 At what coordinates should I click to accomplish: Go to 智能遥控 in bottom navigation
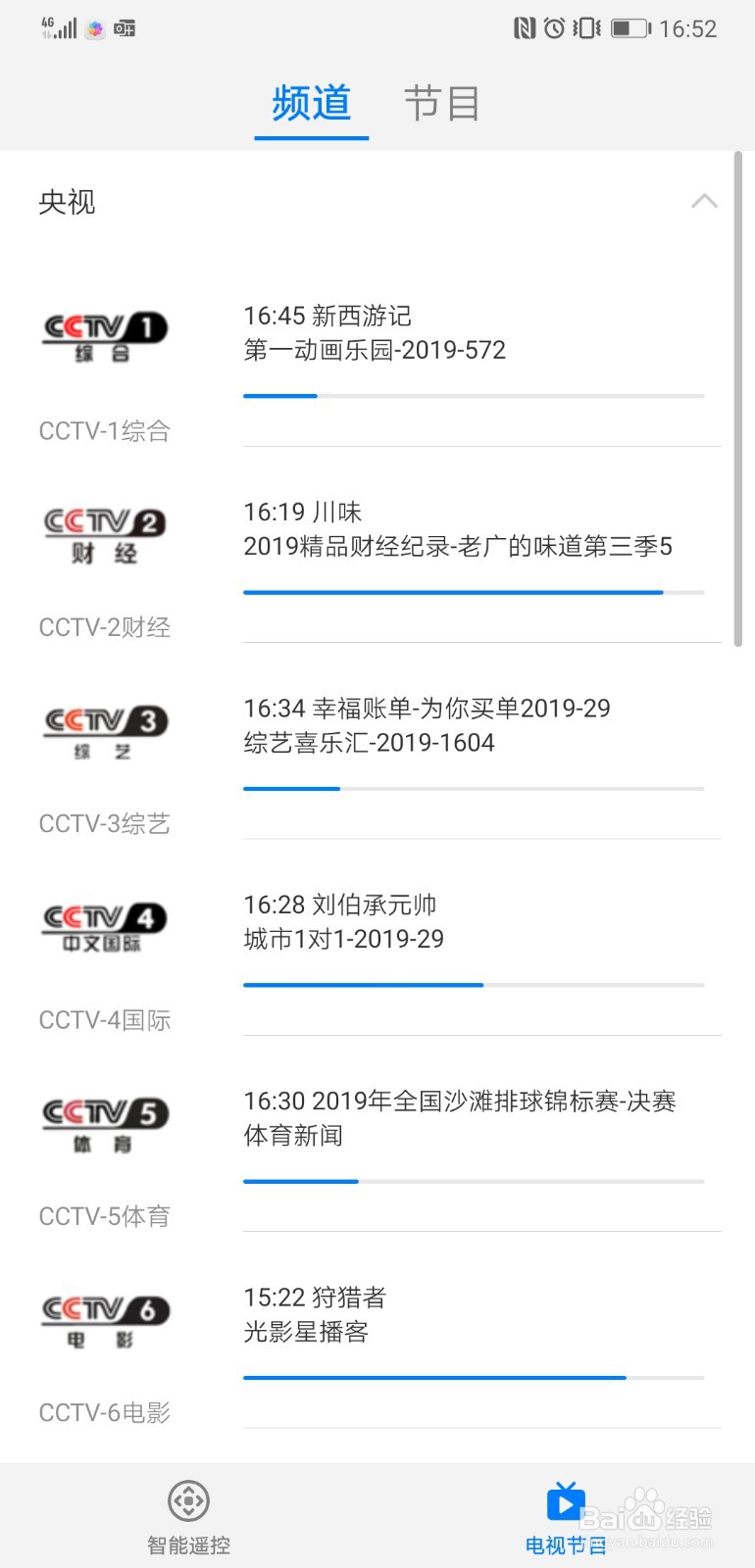click(x=188, y=1516)
